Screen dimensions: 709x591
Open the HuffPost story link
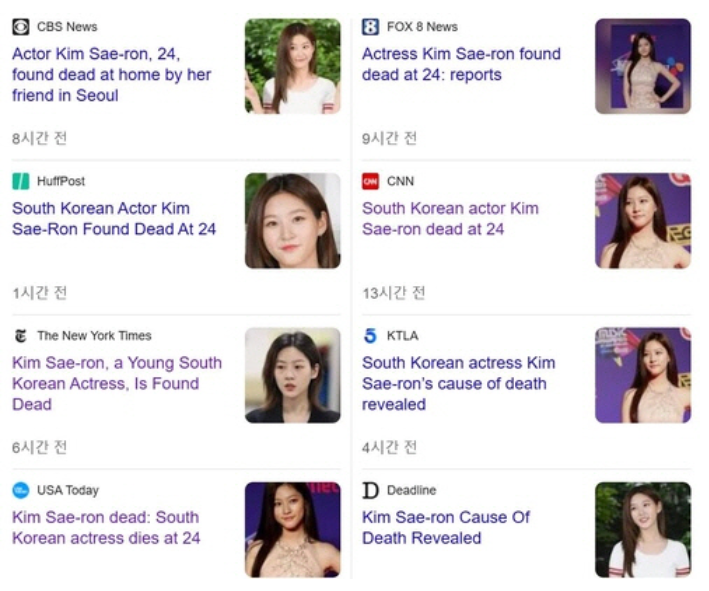114,219
